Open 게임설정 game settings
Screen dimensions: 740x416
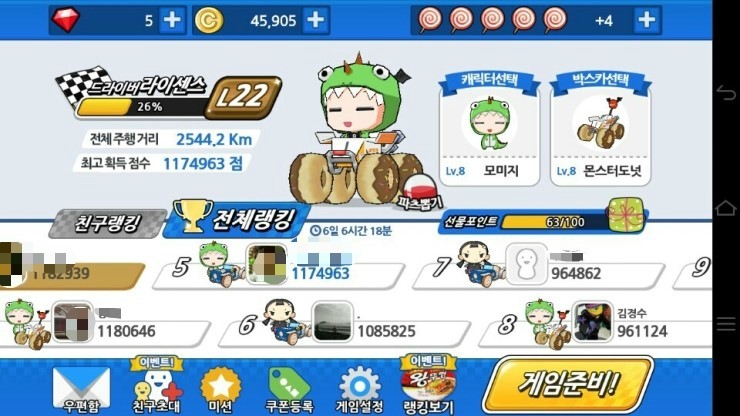click(360, 388)
